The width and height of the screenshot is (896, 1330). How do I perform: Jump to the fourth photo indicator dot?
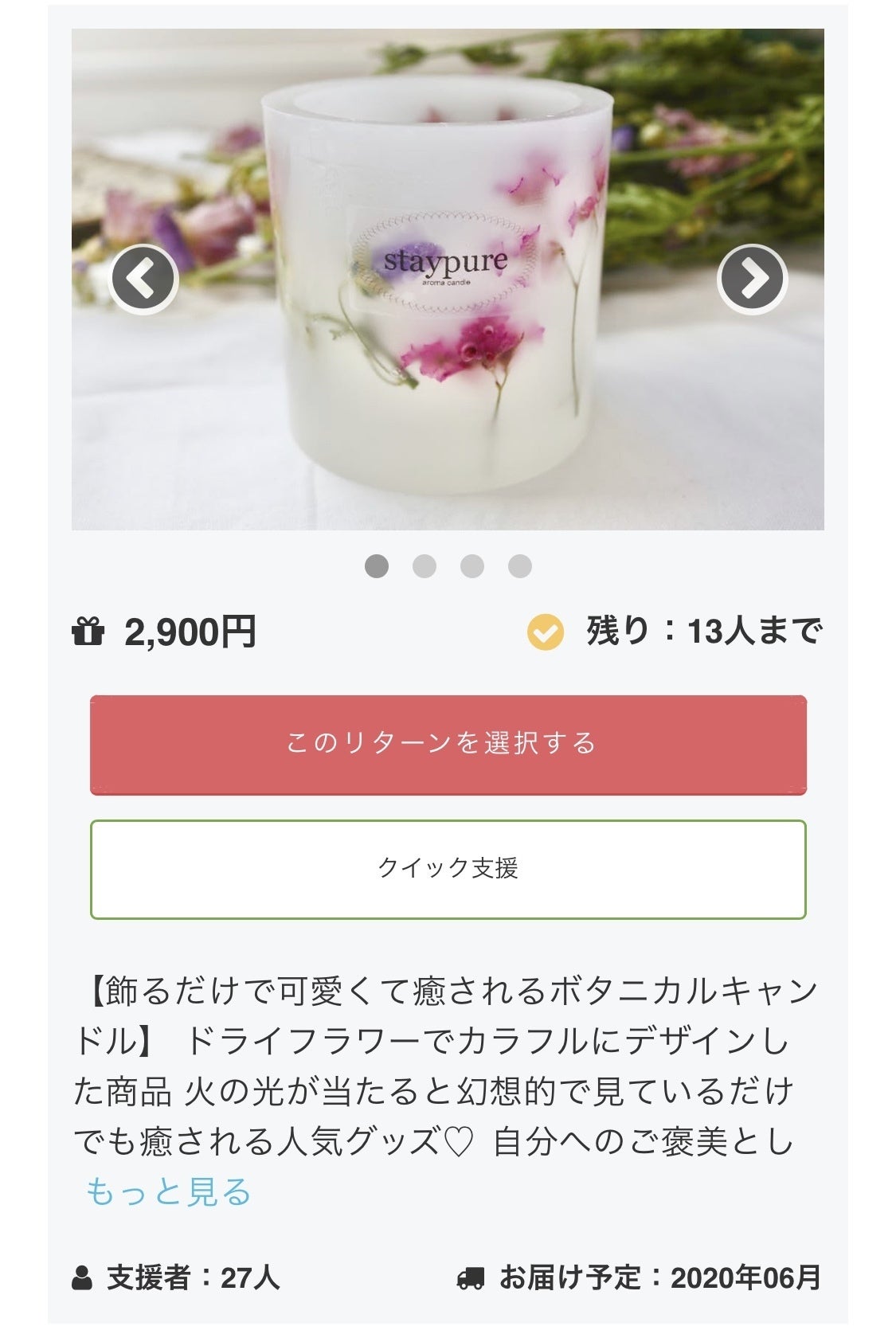(x=520, y=566)
